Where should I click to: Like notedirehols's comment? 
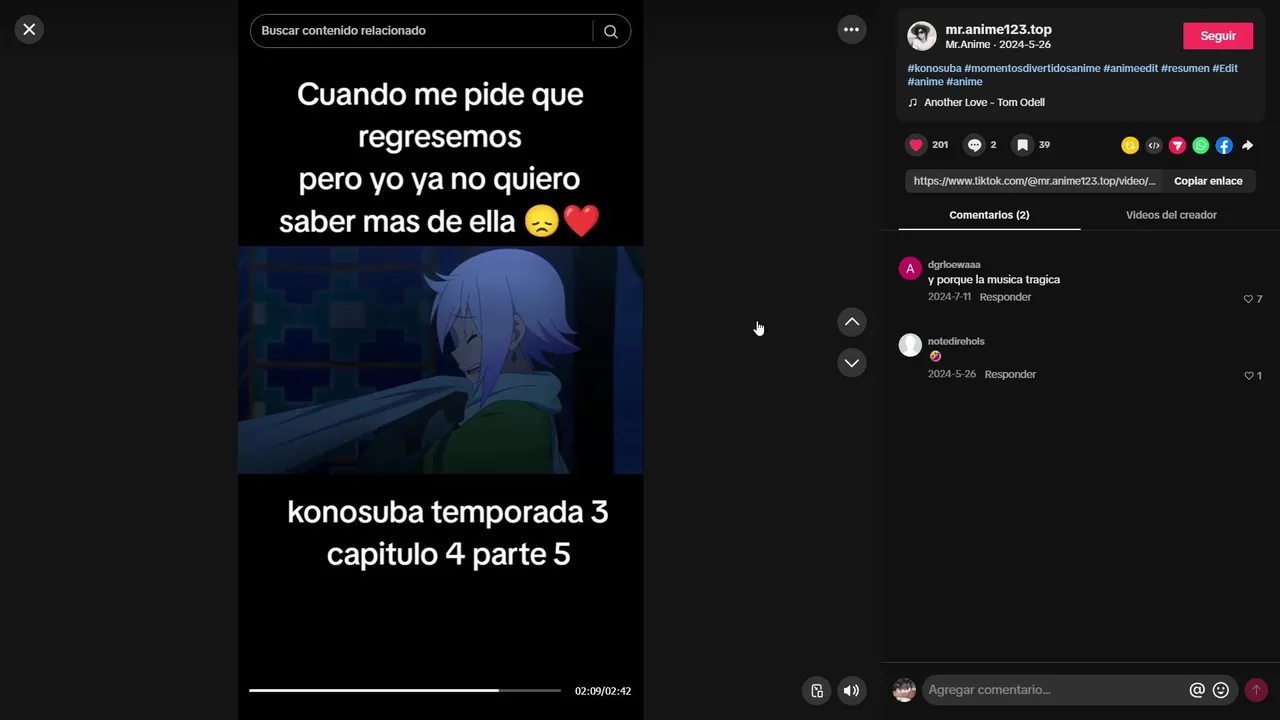(x=1249, y=376)
